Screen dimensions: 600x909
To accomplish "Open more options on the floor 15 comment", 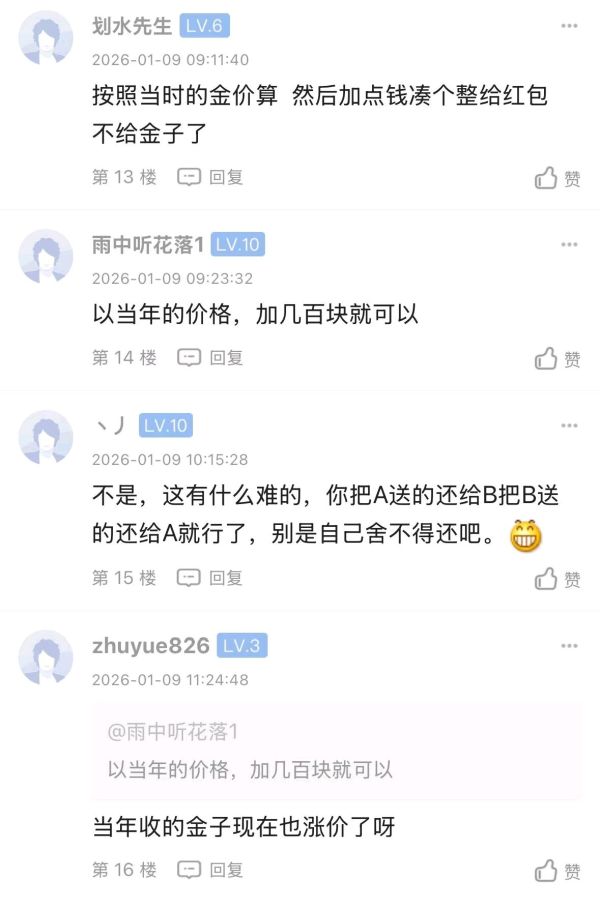I will (569, 425).
